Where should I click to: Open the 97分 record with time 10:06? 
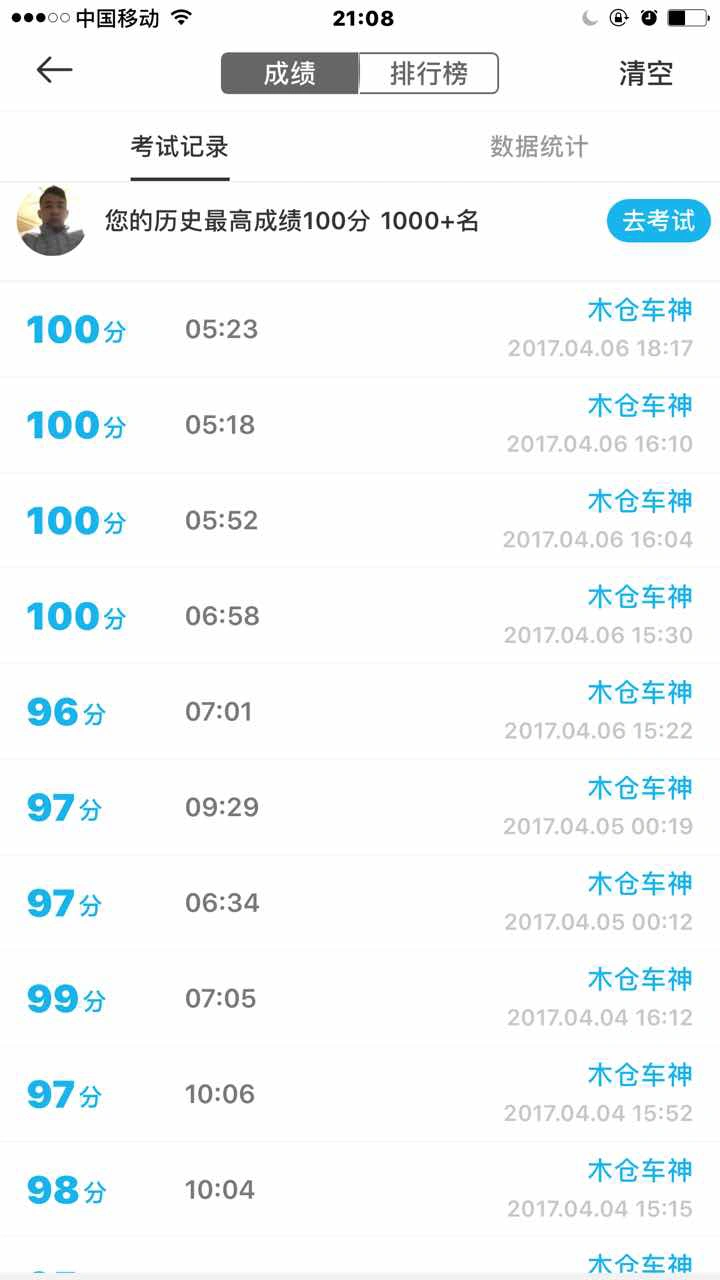point(360,1095)
